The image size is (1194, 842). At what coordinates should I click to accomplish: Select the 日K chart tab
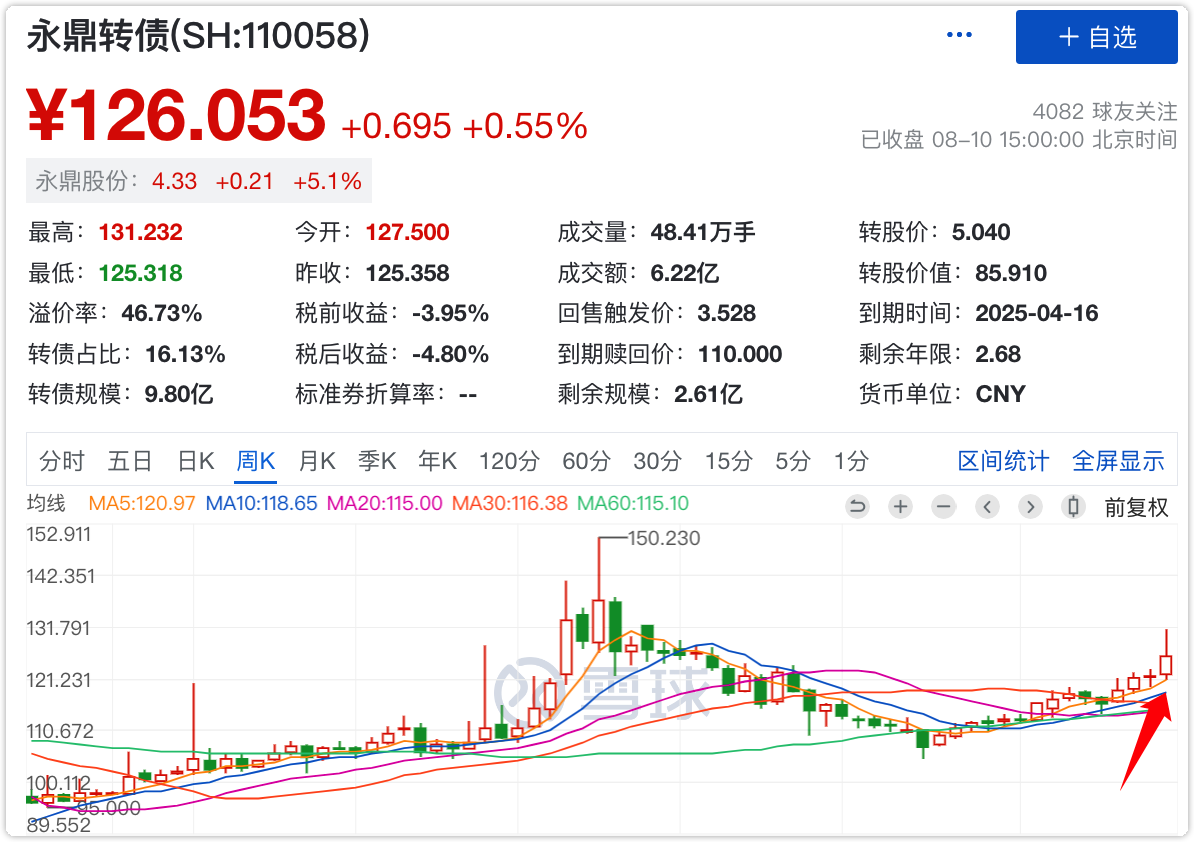click(196, 461)
